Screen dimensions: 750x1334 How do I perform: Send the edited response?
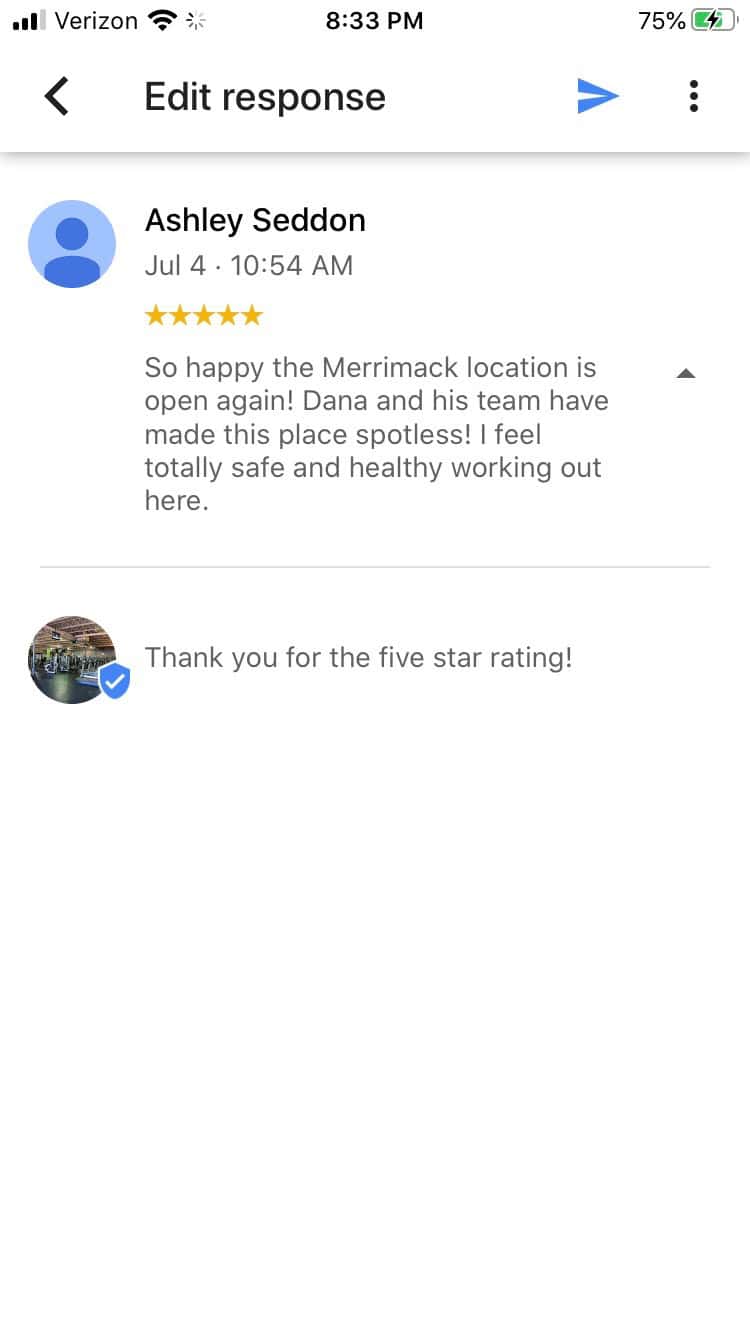coord(597,97)
